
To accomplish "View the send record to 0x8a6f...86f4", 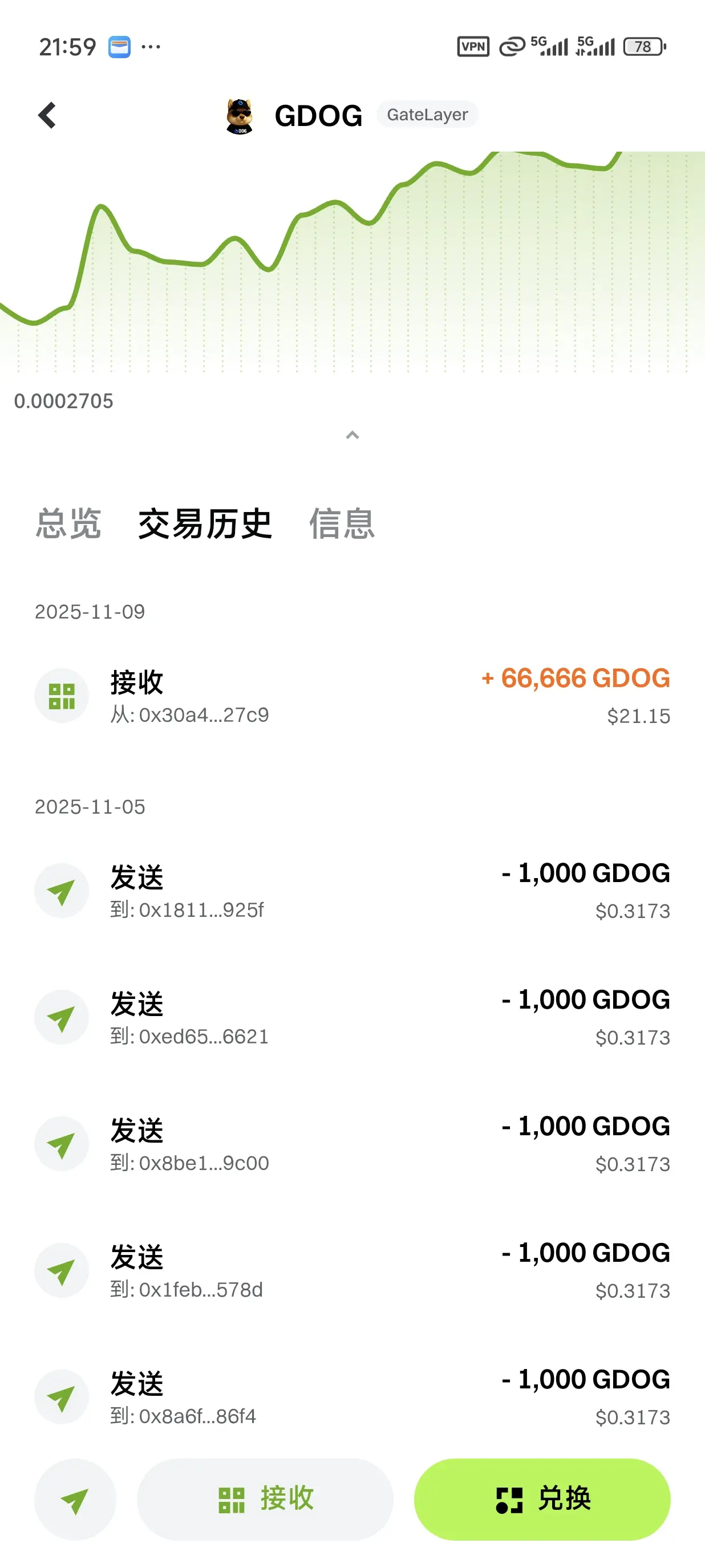I will (x=352, y=1397).
